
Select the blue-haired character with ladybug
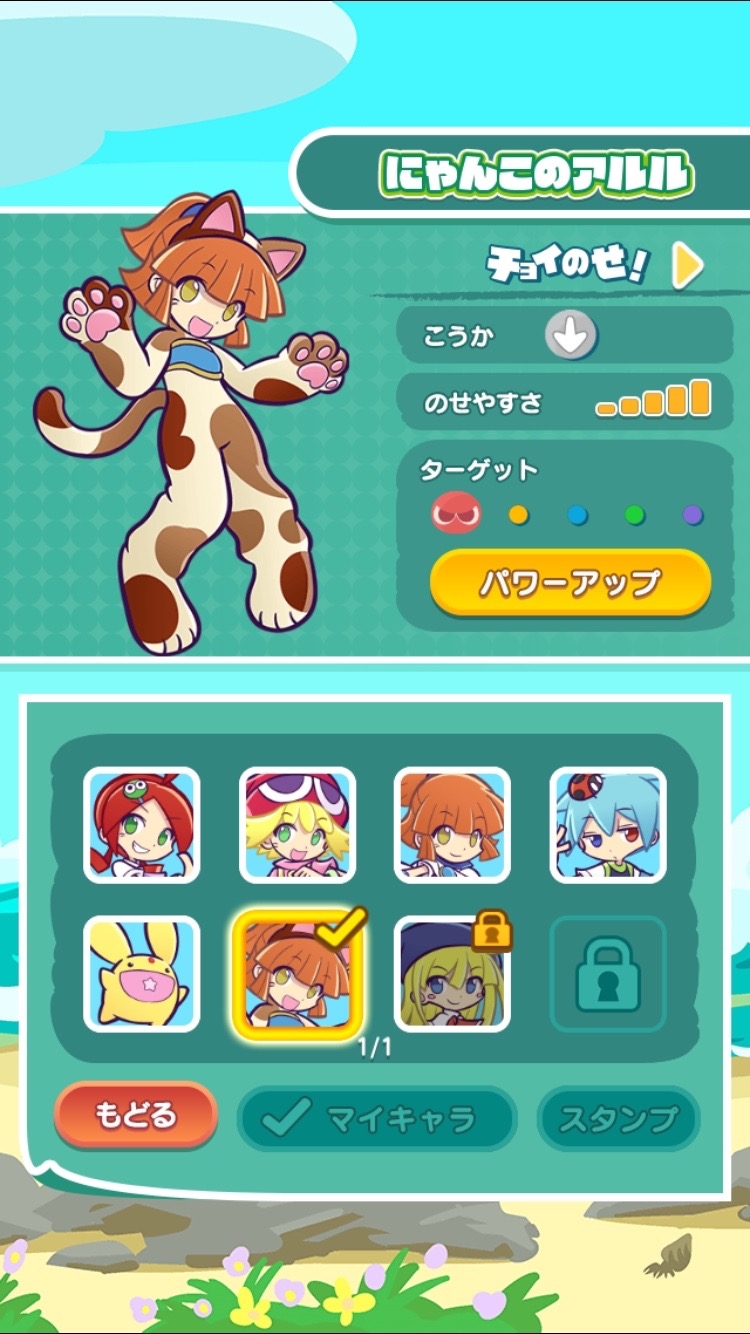point(608,825)
